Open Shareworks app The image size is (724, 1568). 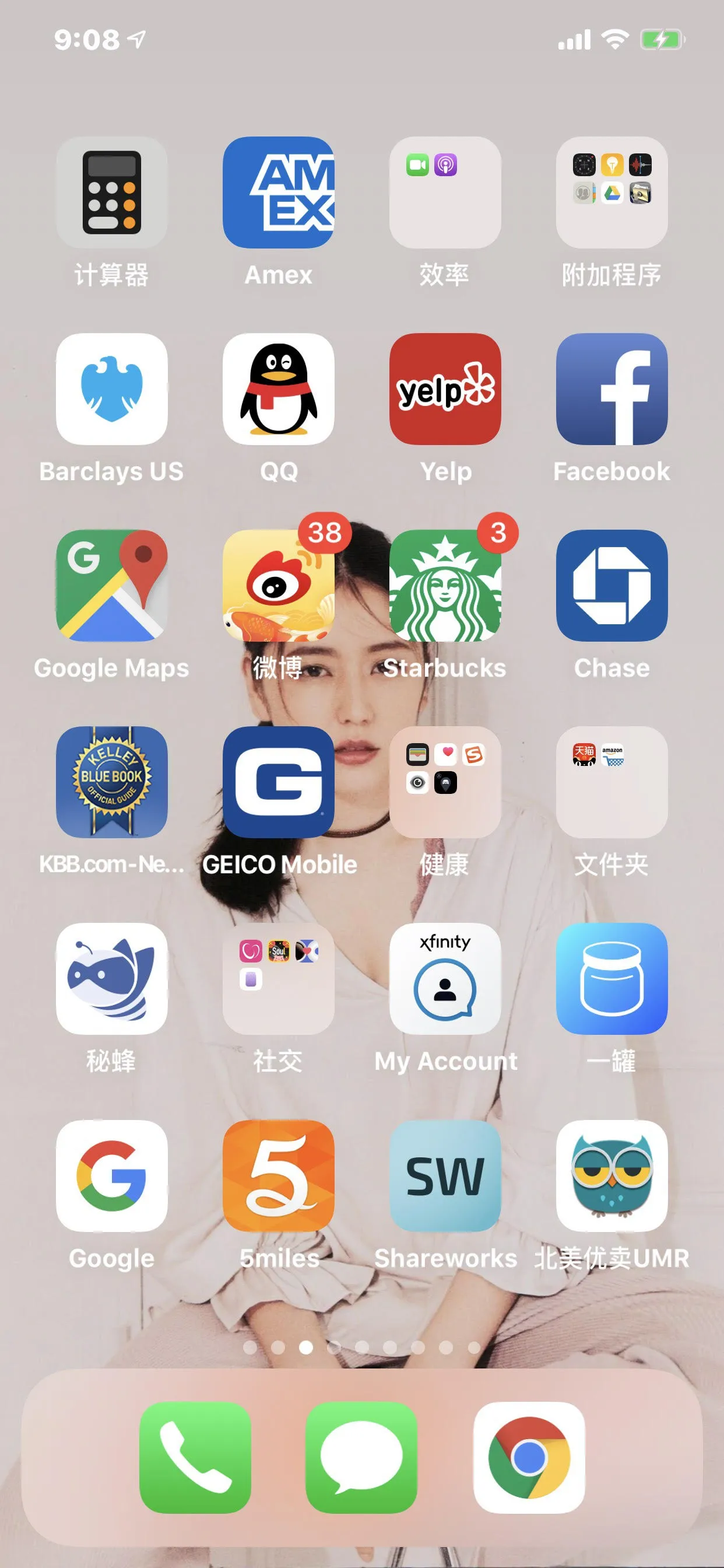coord(445,1175)
